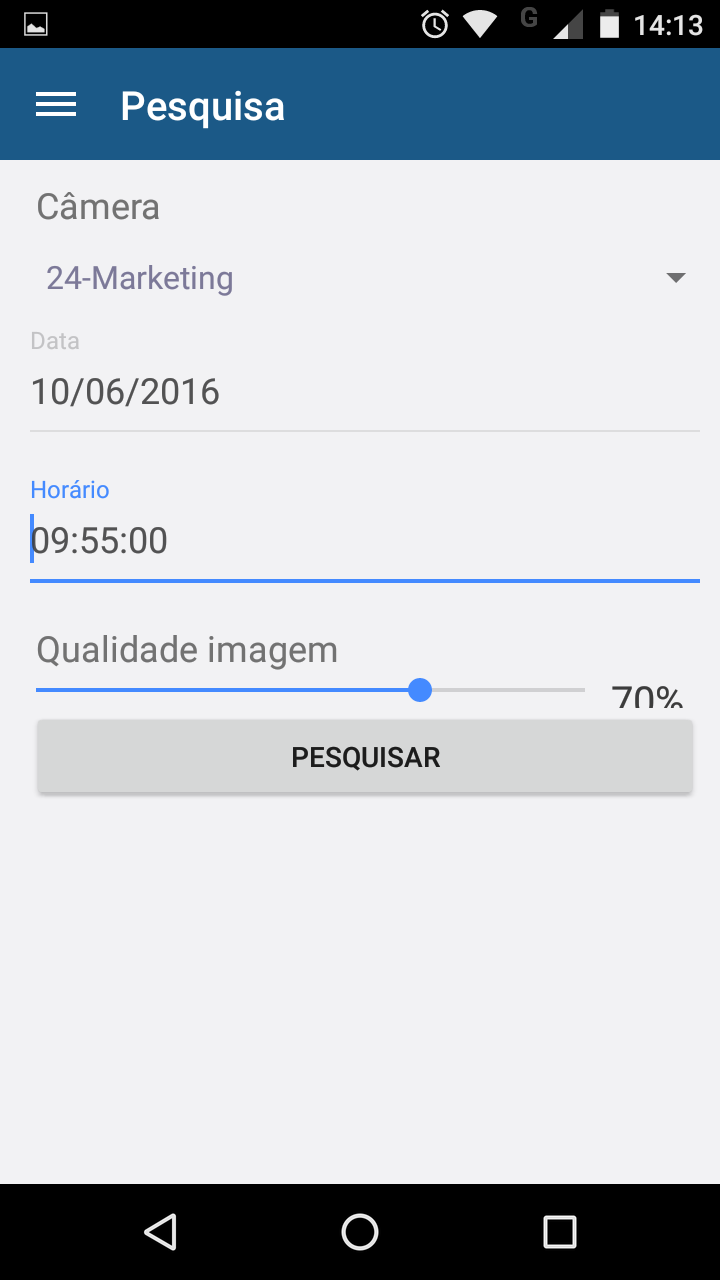The width and height of the screenshot is (720, 1280).
Task: Return to the Android home screen
Action: [x=360, y=1232]
